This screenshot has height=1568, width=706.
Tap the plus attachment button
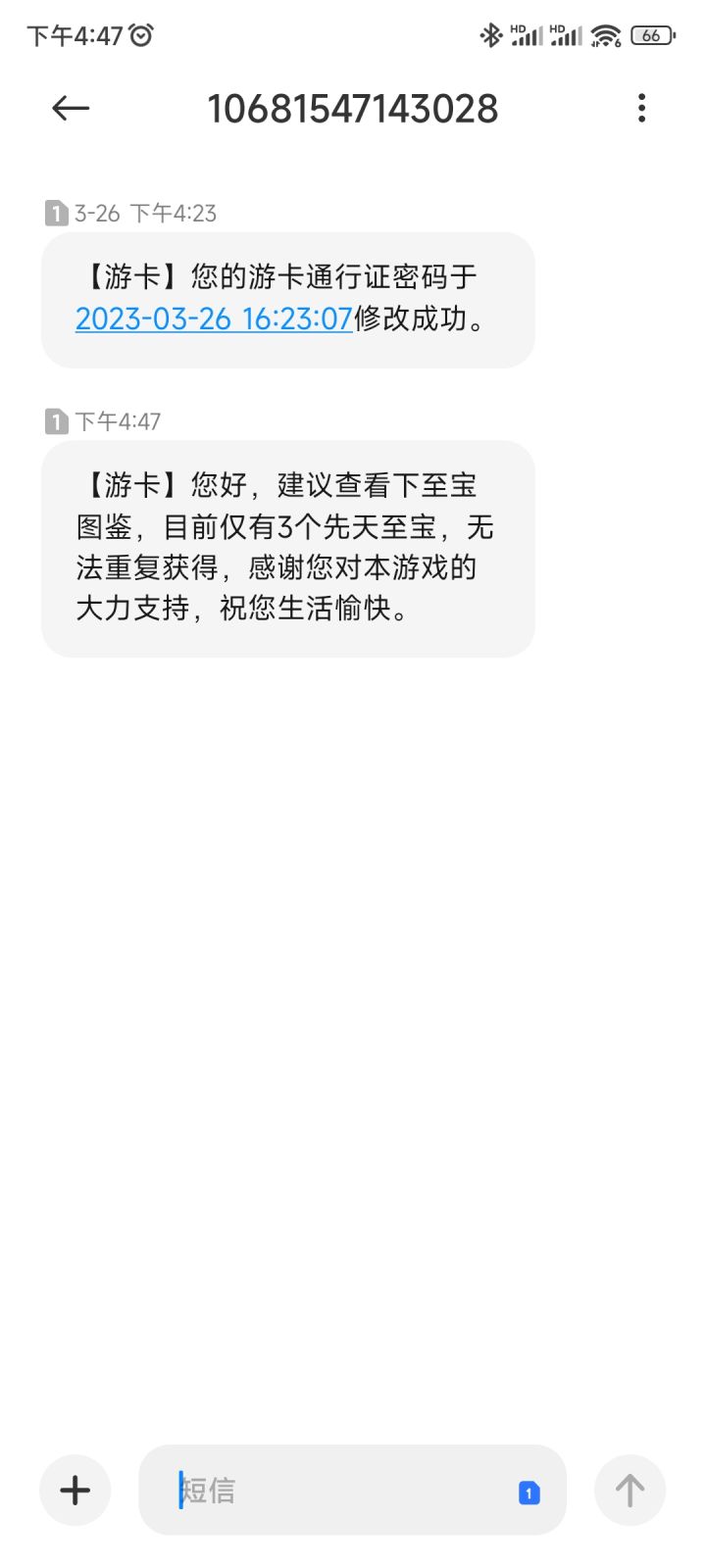(76, 1491)
